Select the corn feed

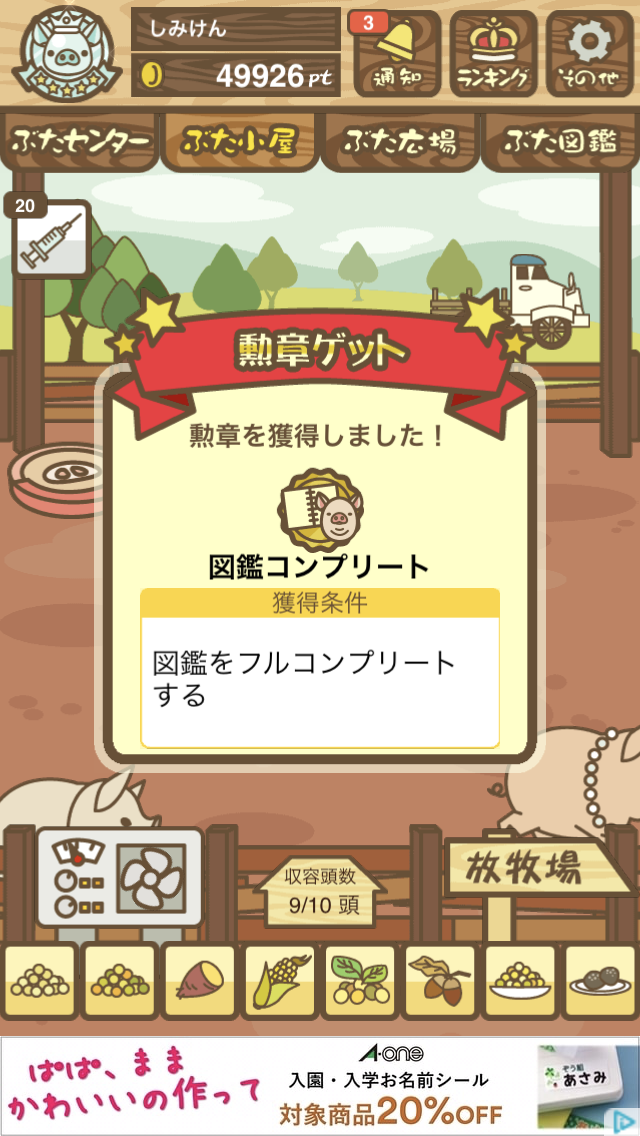(x=279, y=982)
